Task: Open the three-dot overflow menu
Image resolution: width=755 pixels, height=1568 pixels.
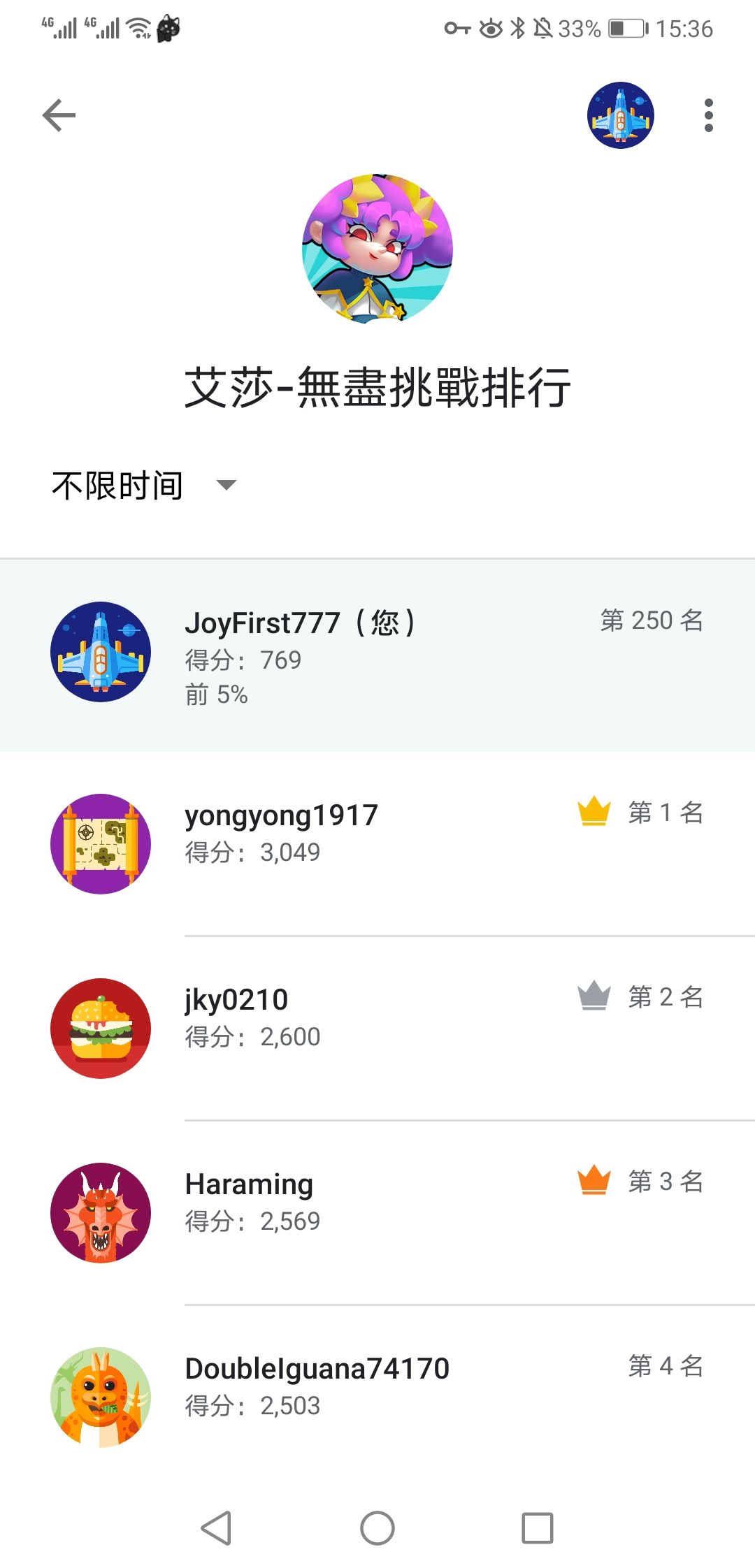Action: point(707,116)
